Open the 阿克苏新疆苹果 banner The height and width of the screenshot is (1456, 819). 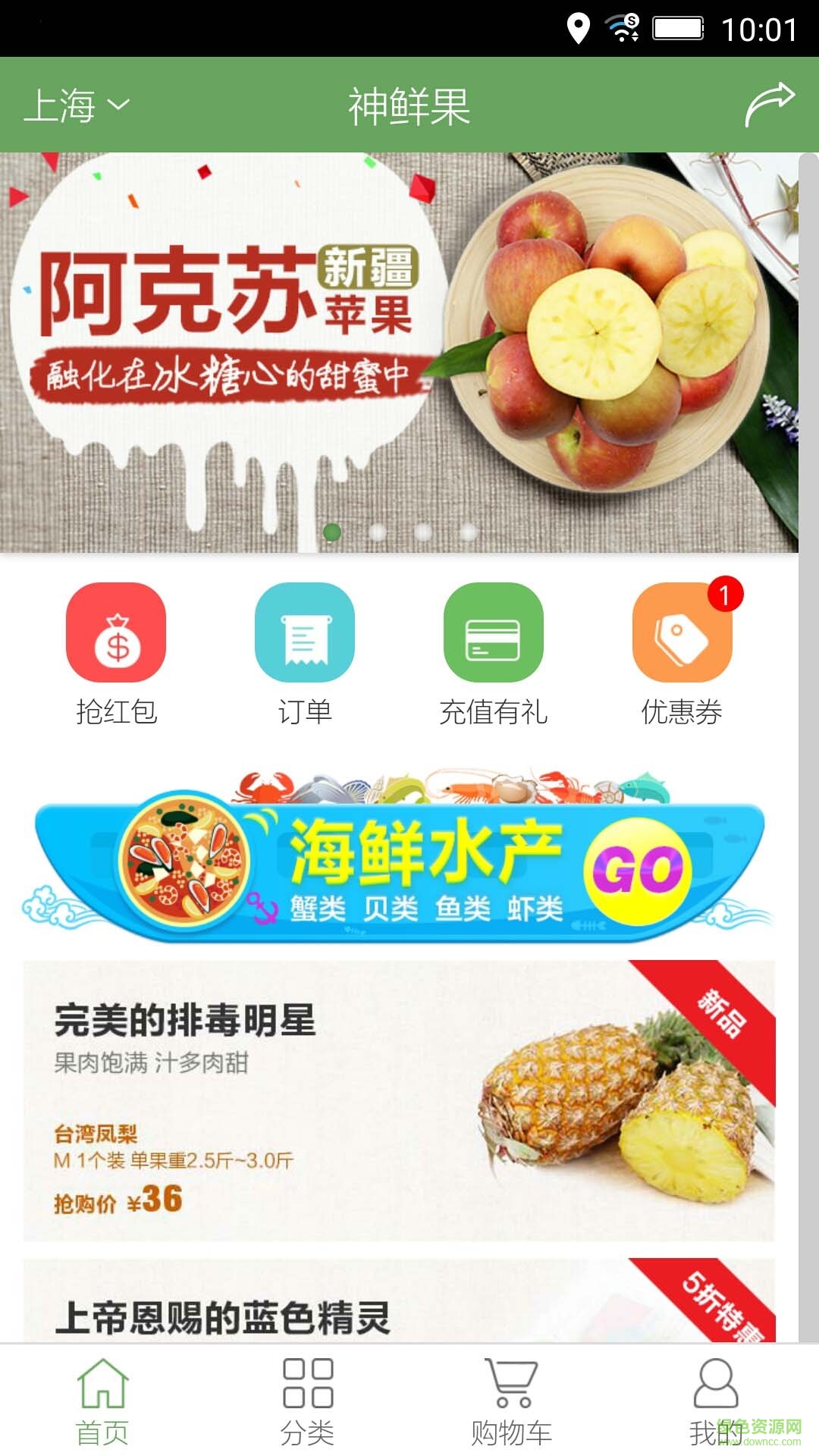[399, 352]
